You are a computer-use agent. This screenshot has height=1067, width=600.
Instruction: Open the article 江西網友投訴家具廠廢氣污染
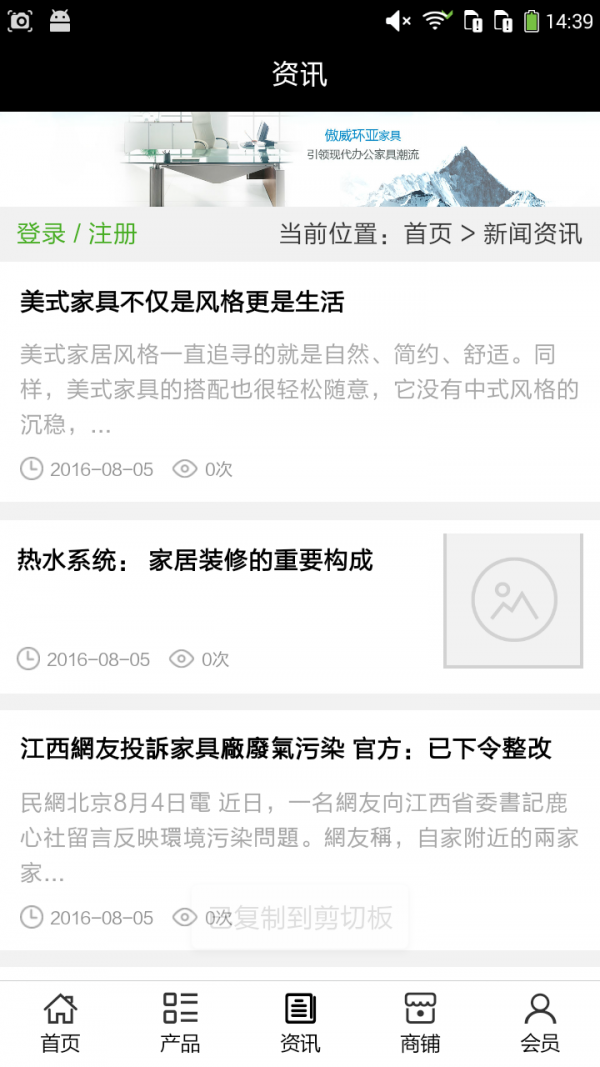pos(285,749)
